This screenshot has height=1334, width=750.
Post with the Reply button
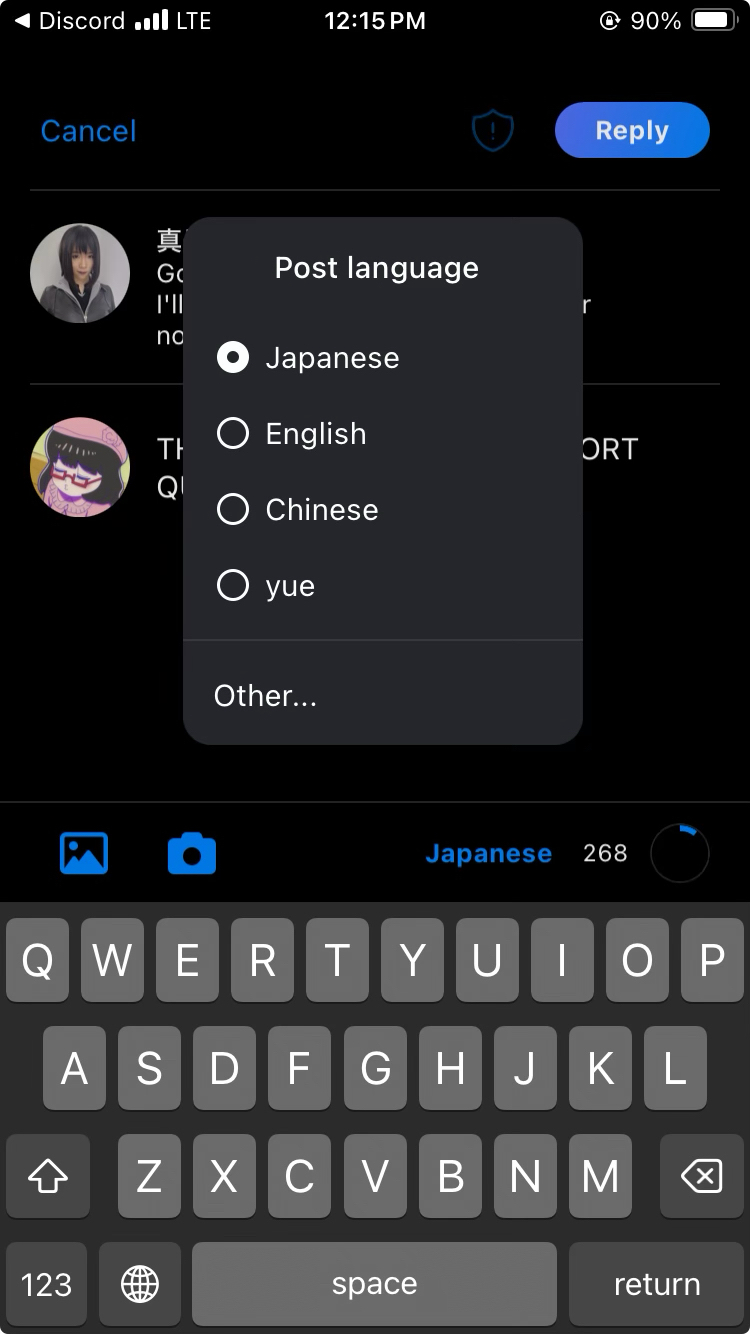632,131
